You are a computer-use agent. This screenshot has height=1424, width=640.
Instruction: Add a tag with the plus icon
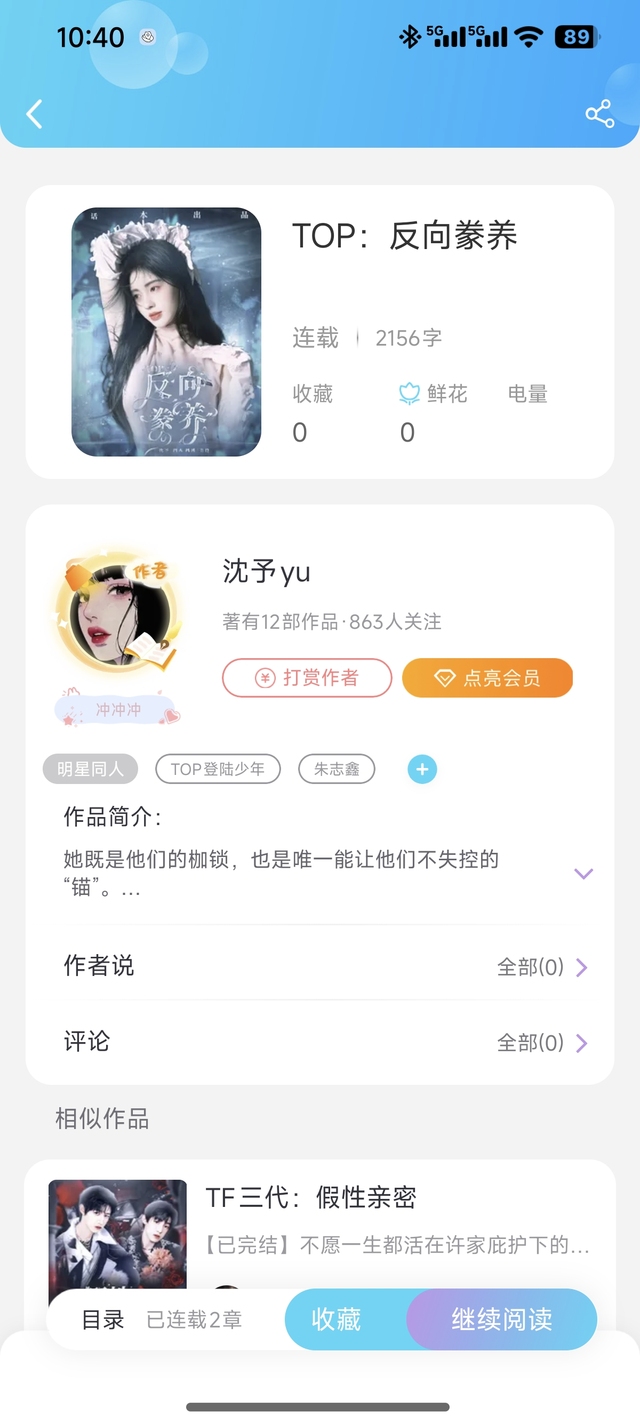(422, 769)
